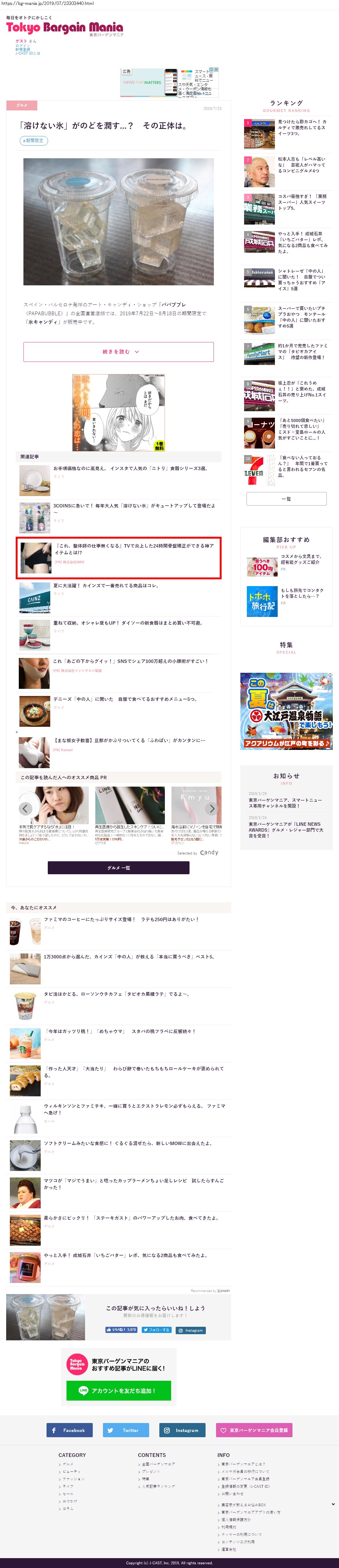Open the グルメ一覧 button
The height and width of the screenshot is (1568, 339).
pyautogui.click(x=118, y=867)
